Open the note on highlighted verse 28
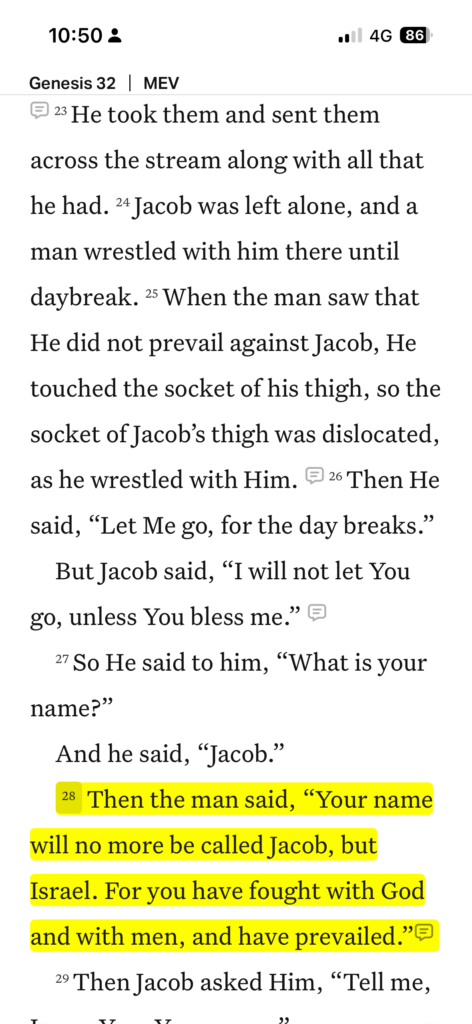Screen dimensions: 472x1024 click(x=425, y=933)
